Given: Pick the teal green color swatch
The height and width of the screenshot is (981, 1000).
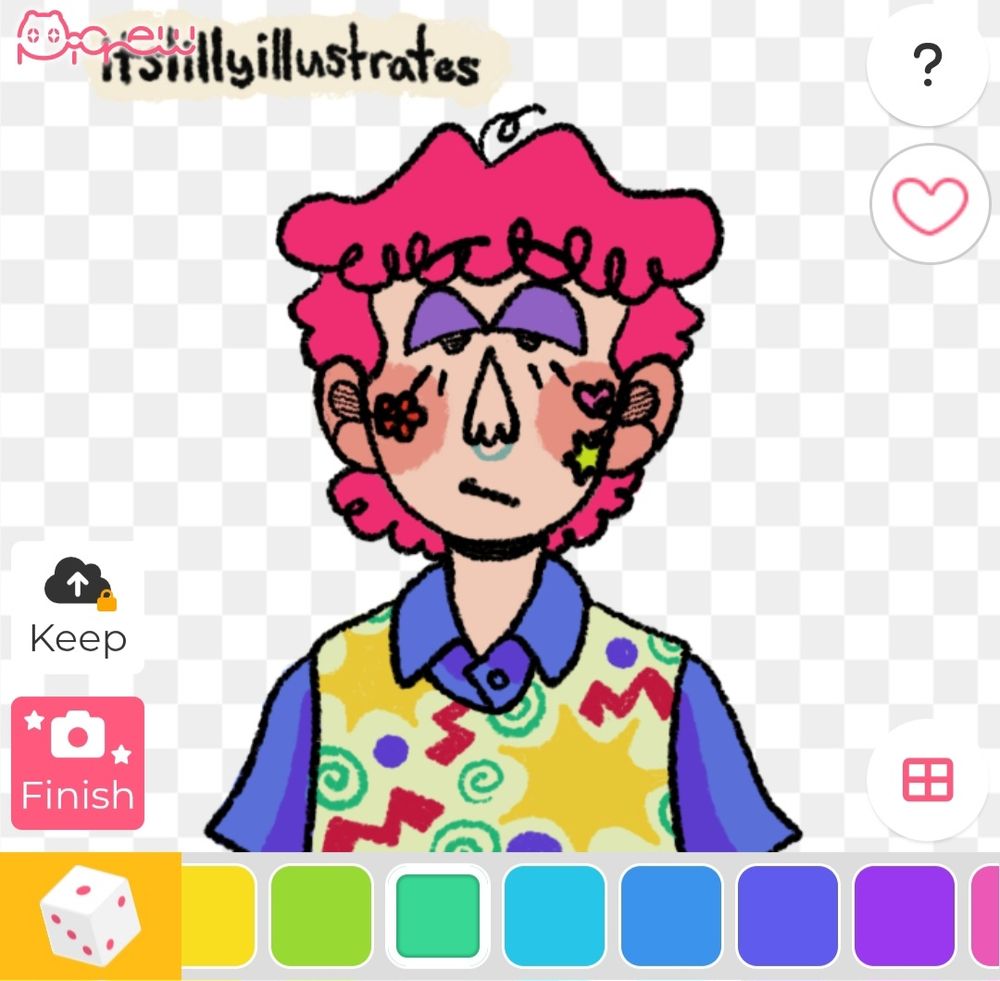Looking at the screenshot, I should 438,915.
